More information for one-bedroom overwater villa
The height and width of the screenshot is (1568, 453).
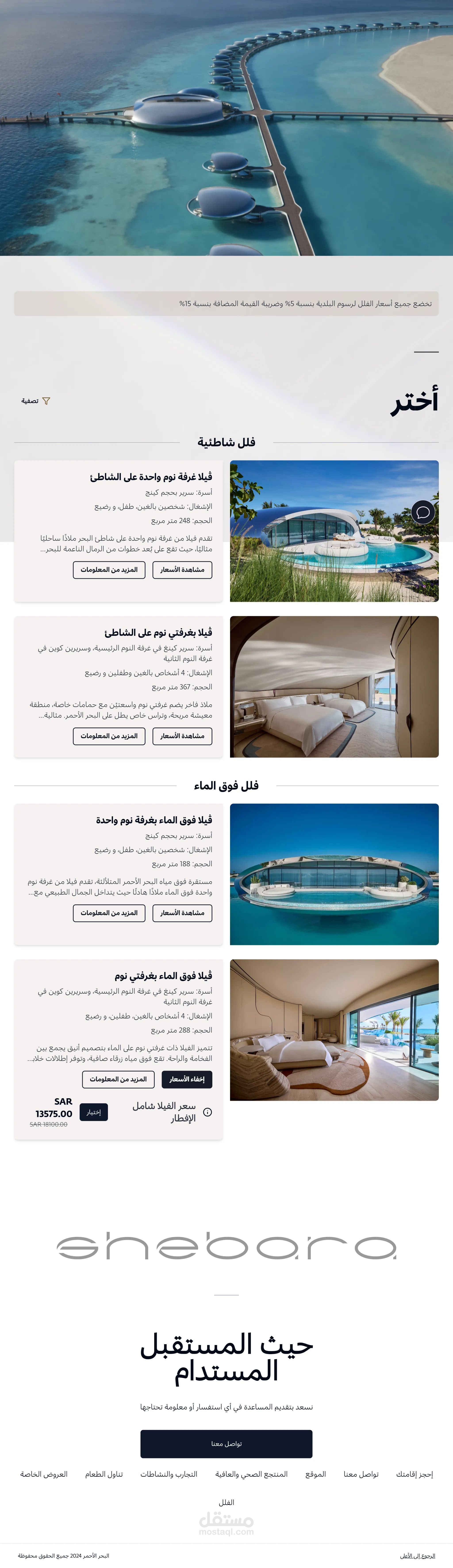pyautogui.click(x=109, y=913)
